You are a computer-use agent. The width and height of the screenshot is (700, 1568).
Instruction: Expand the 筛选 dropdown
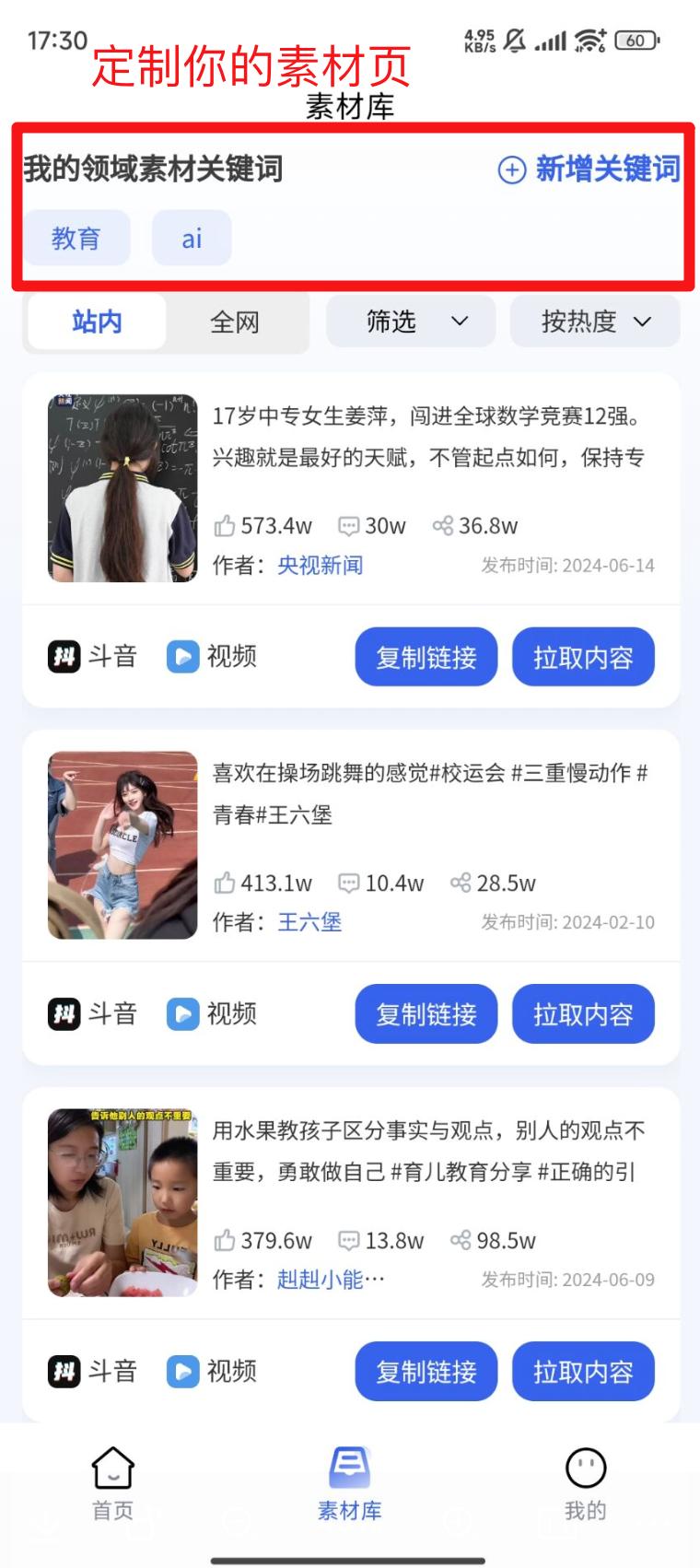coord(412,322)
